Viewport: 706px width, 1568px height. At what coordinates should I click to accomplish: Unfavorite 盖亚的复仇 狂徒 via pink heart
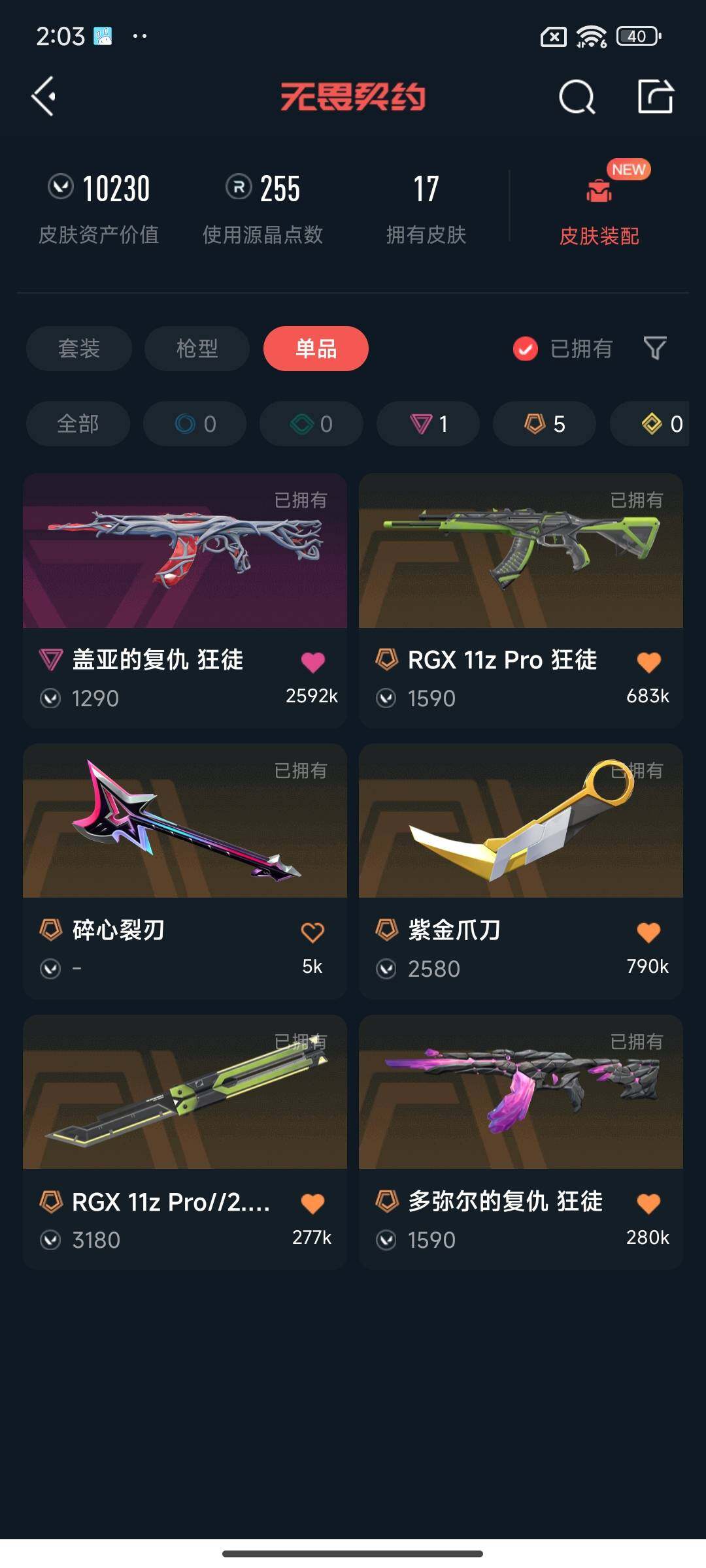(x=313, y=661)
